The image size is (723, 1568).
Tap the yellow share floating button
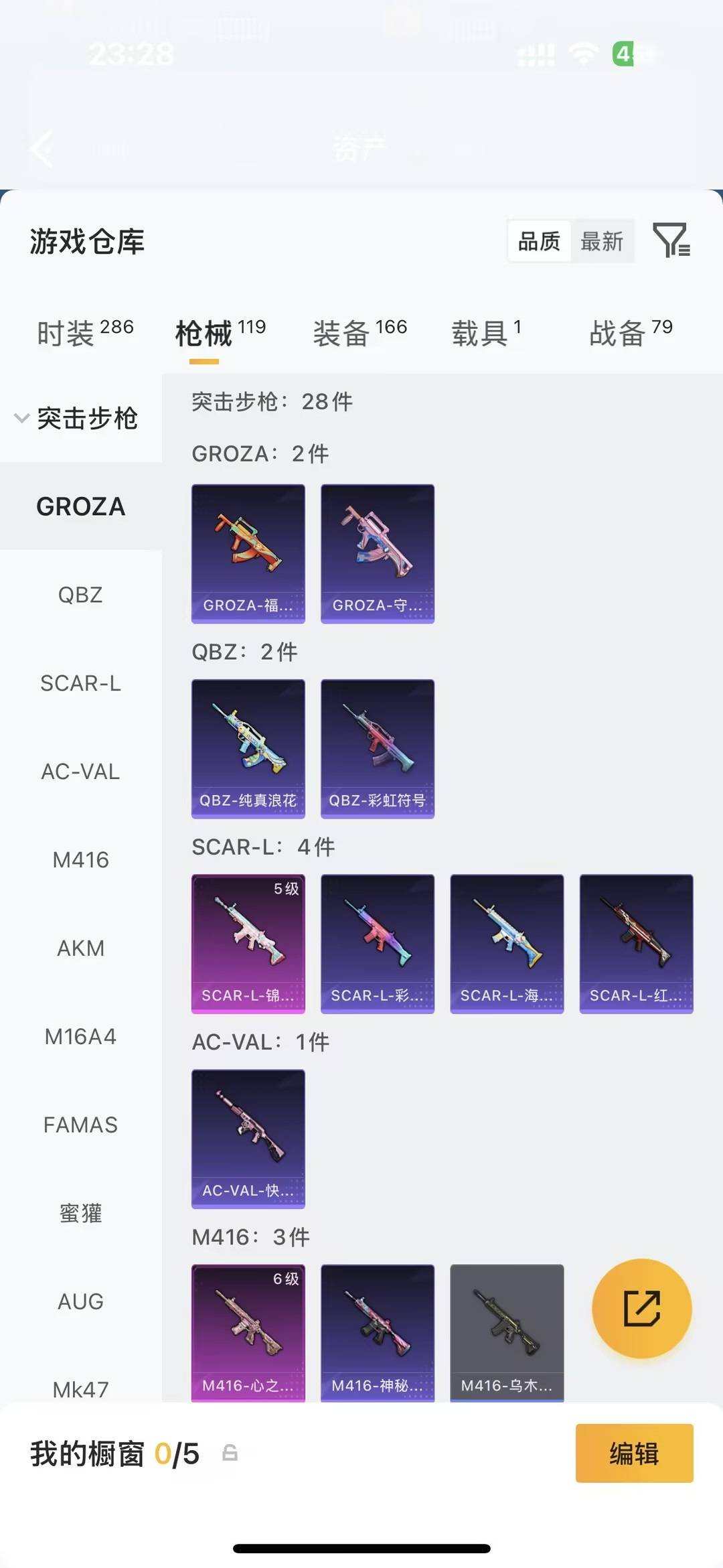click(642, 1308)
